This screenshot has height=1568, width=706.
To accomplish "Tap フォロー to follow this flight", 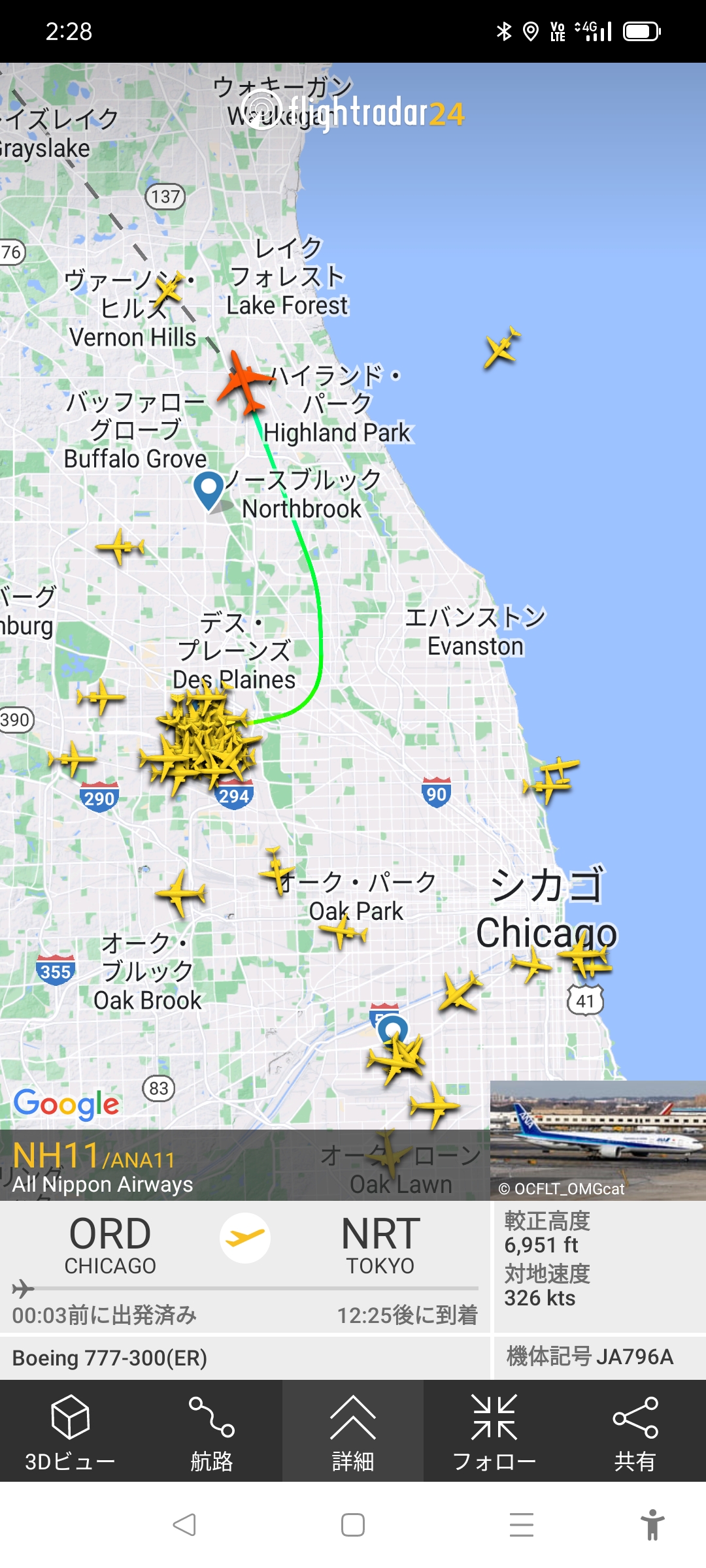I will tap(494, 1431).
